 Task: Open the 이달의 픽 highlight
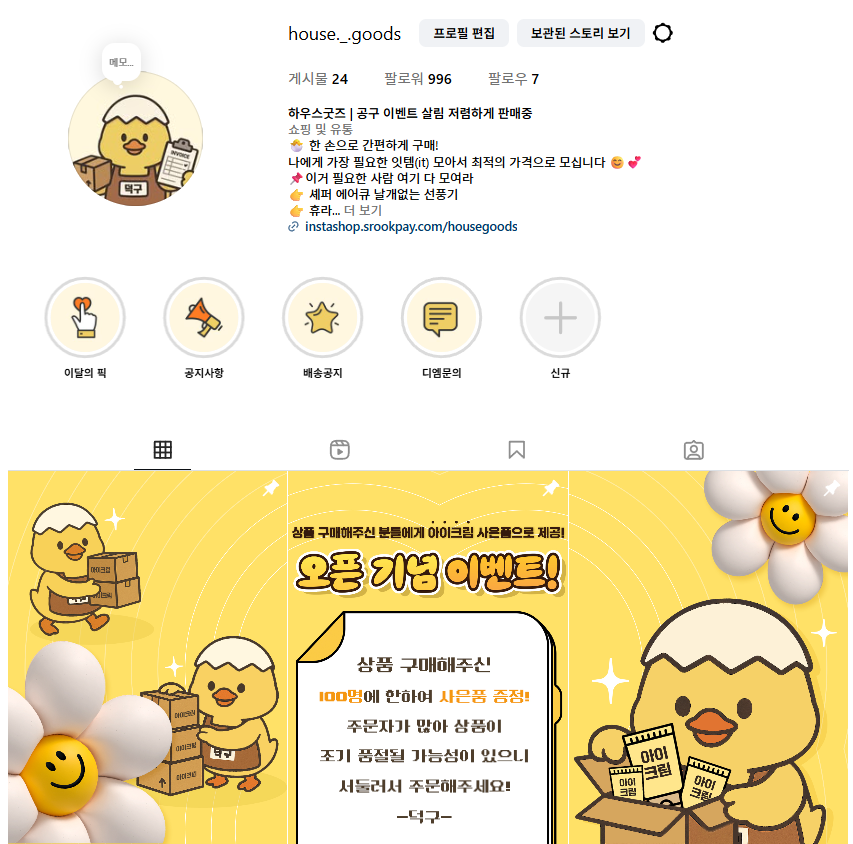85,318
